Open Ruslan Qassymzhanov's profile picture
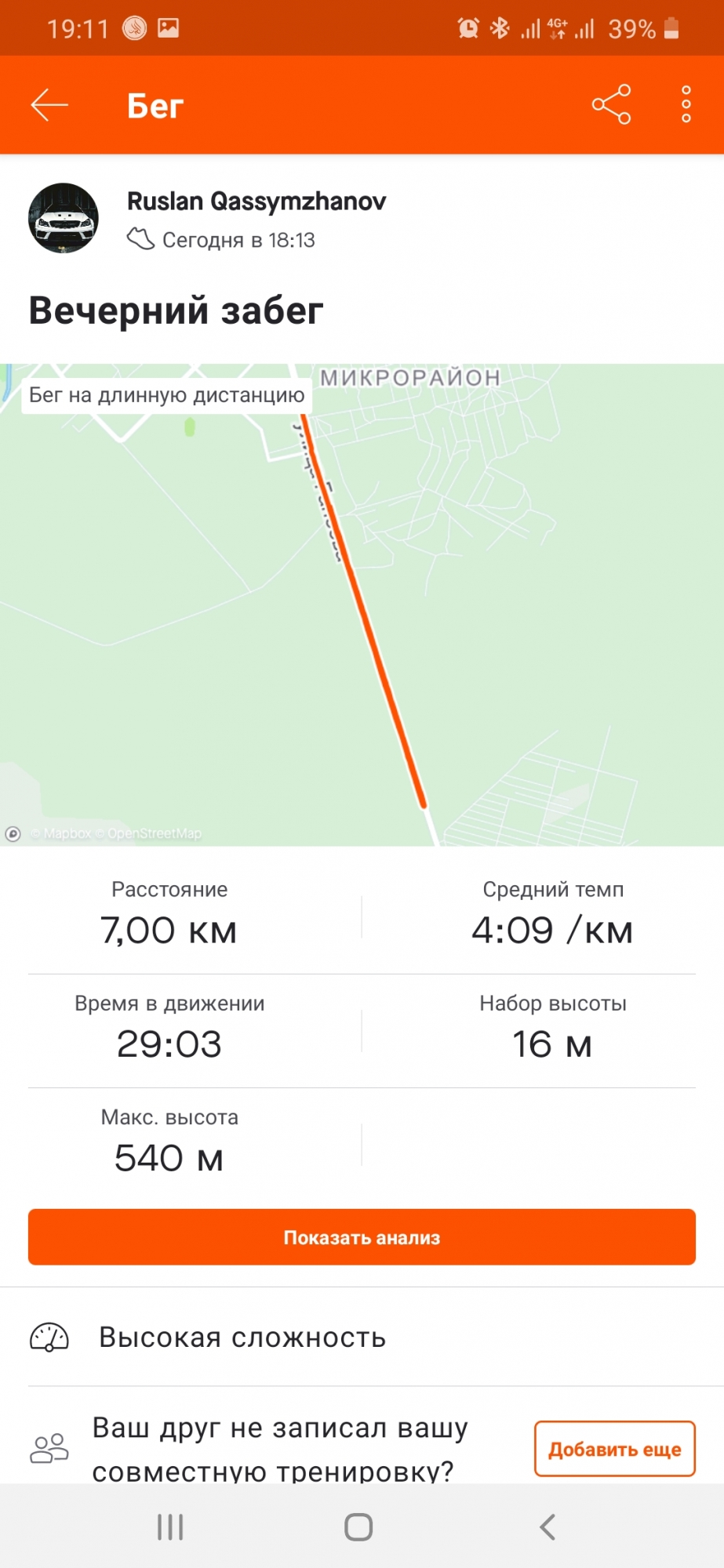This screenshot has width=724, height=1568. click(x=64, y=218)
